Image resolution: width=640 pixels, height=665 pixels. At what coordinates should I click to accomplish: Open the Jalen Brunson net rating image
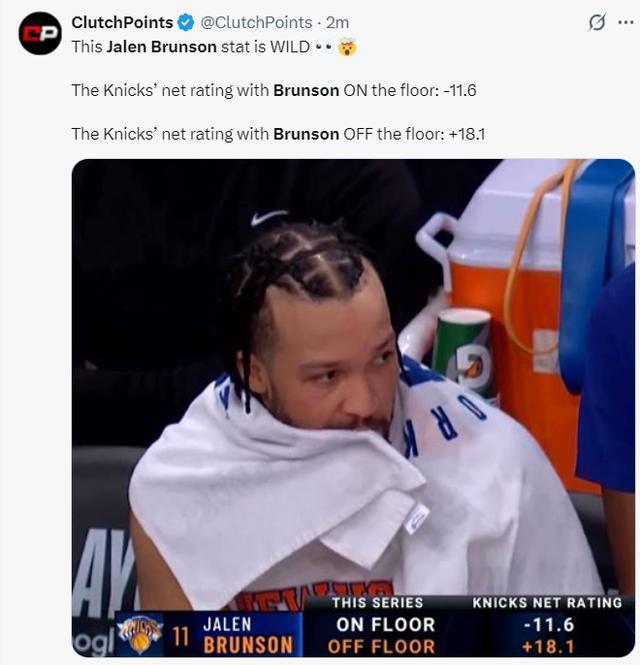pos(353,400)
